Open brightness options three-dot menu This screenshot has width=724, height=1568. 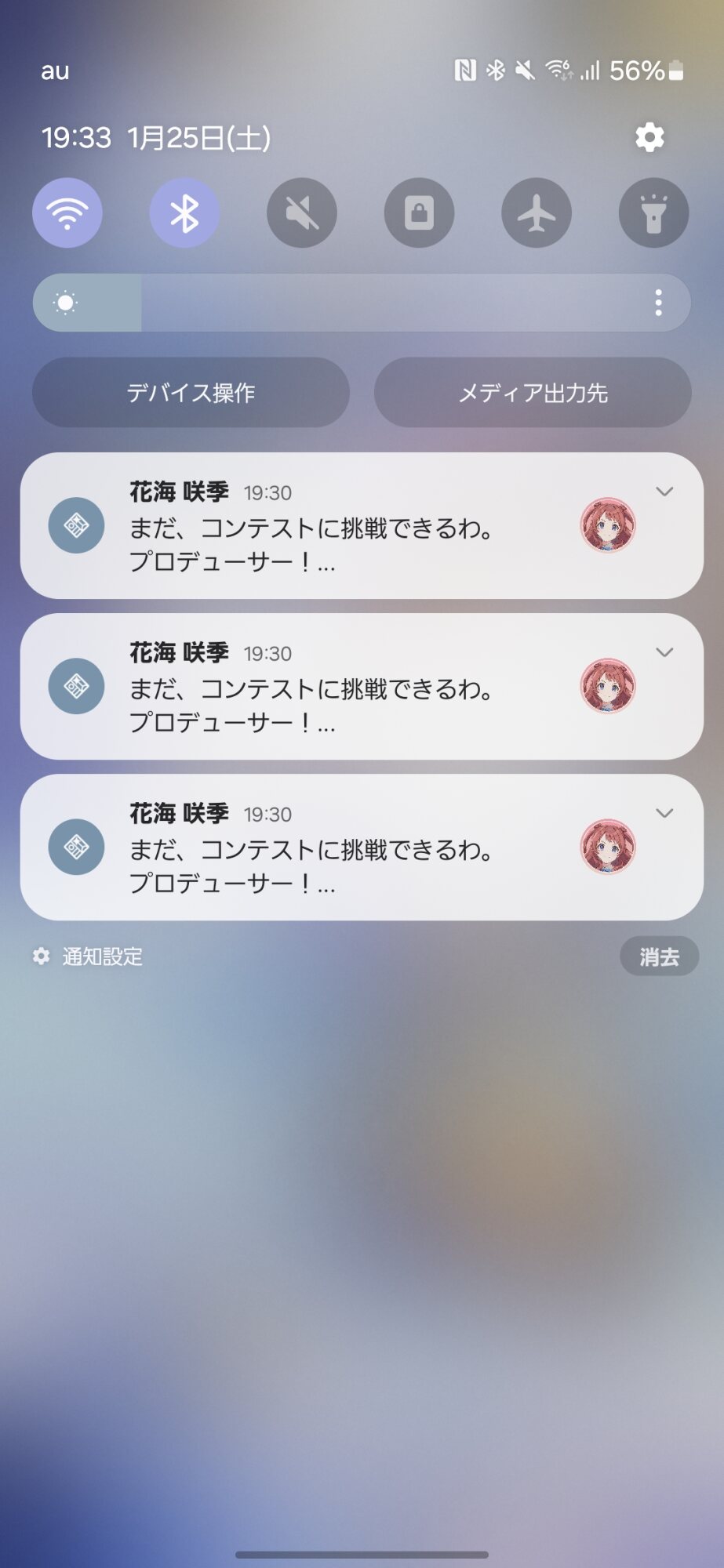659,303
